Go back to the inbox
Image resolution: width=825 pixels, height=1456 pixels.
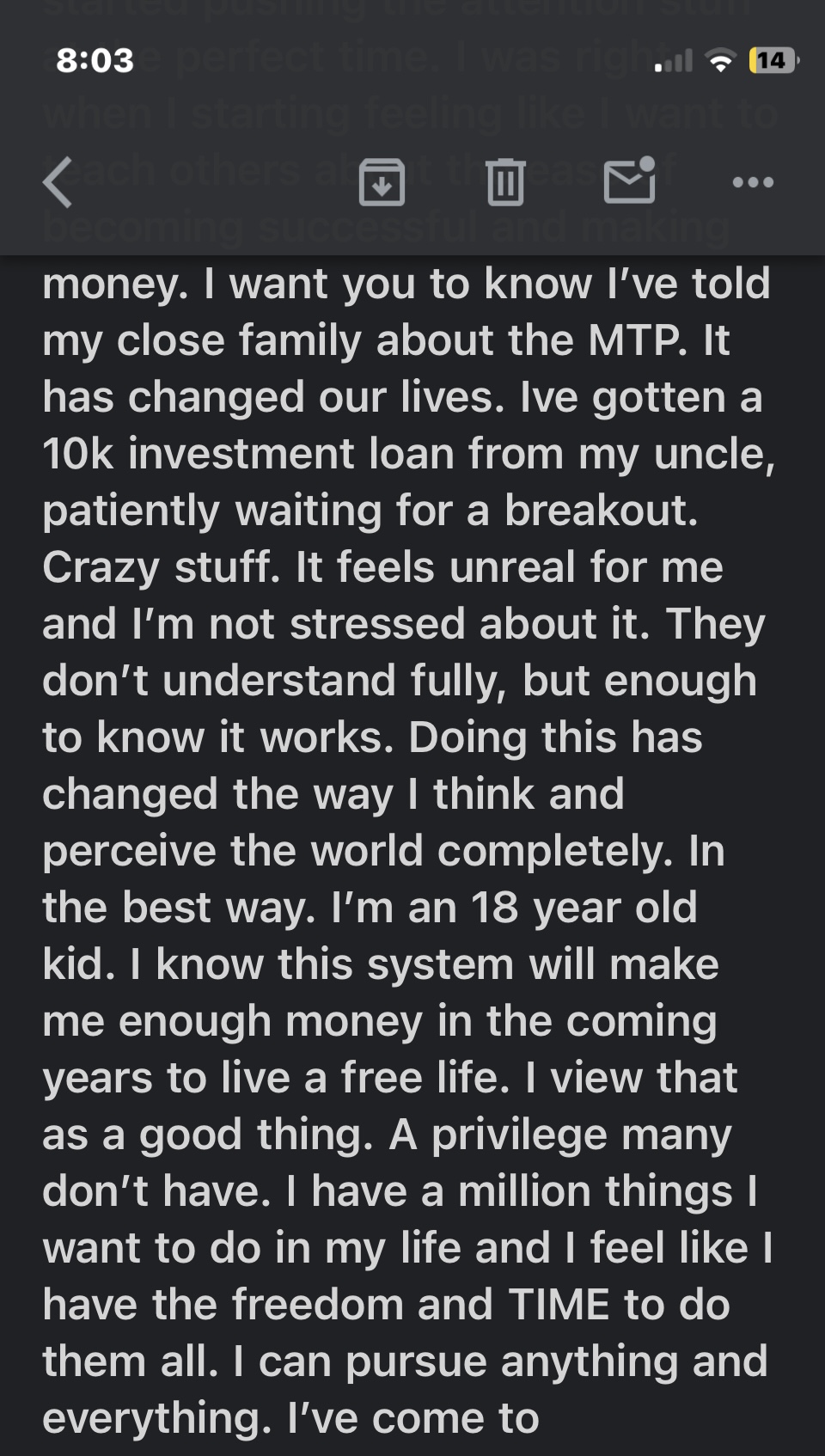[x=58, y=181]
